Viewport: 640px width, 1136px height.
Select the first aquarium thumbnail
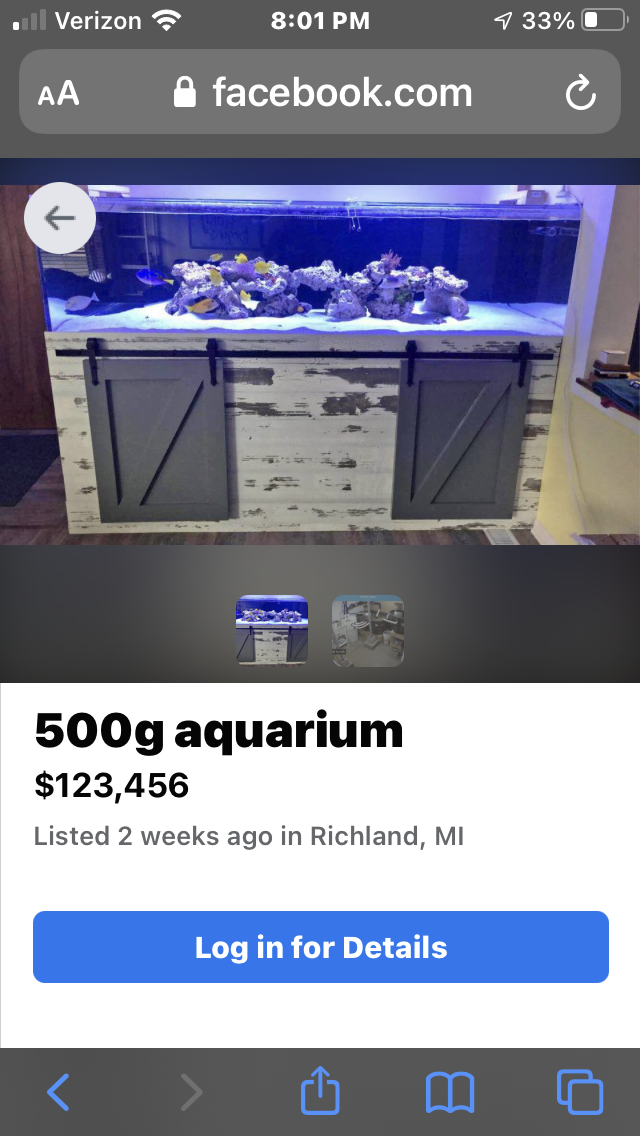tap(271, 631)
